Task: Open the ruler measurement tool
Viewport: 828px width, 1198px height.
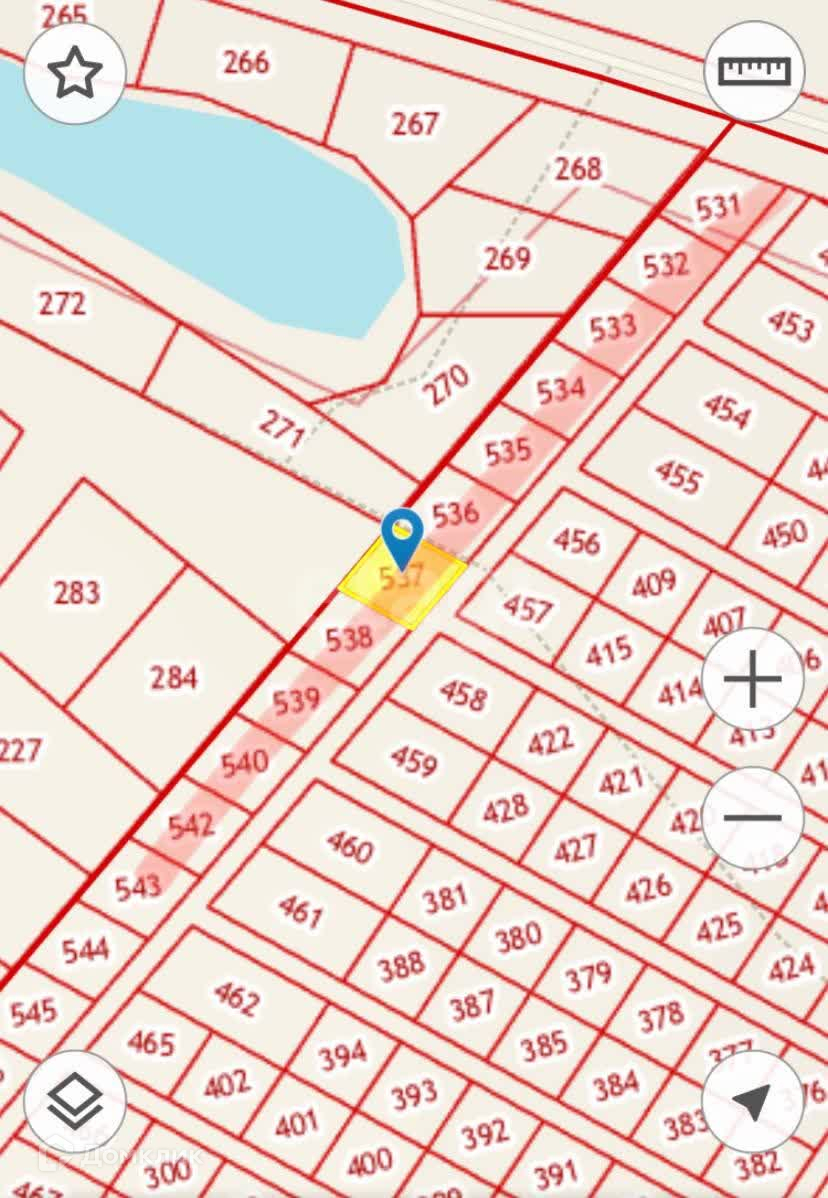Action: pyautogui.click(x=754, y=71)
